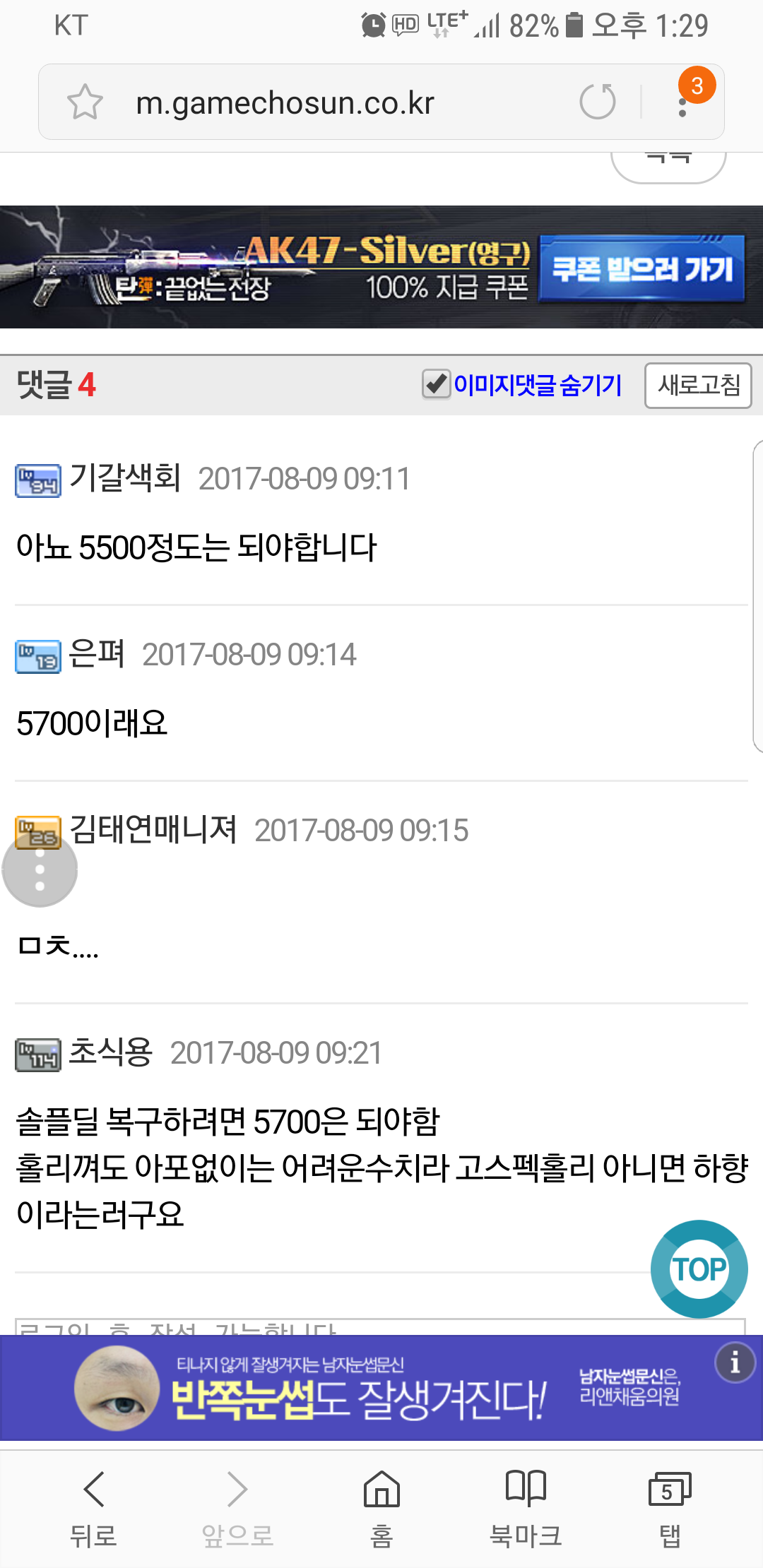The image size is (763, 1568).
Task: Open 북마크 bookmarks
Action: (x=526, y=1508)
